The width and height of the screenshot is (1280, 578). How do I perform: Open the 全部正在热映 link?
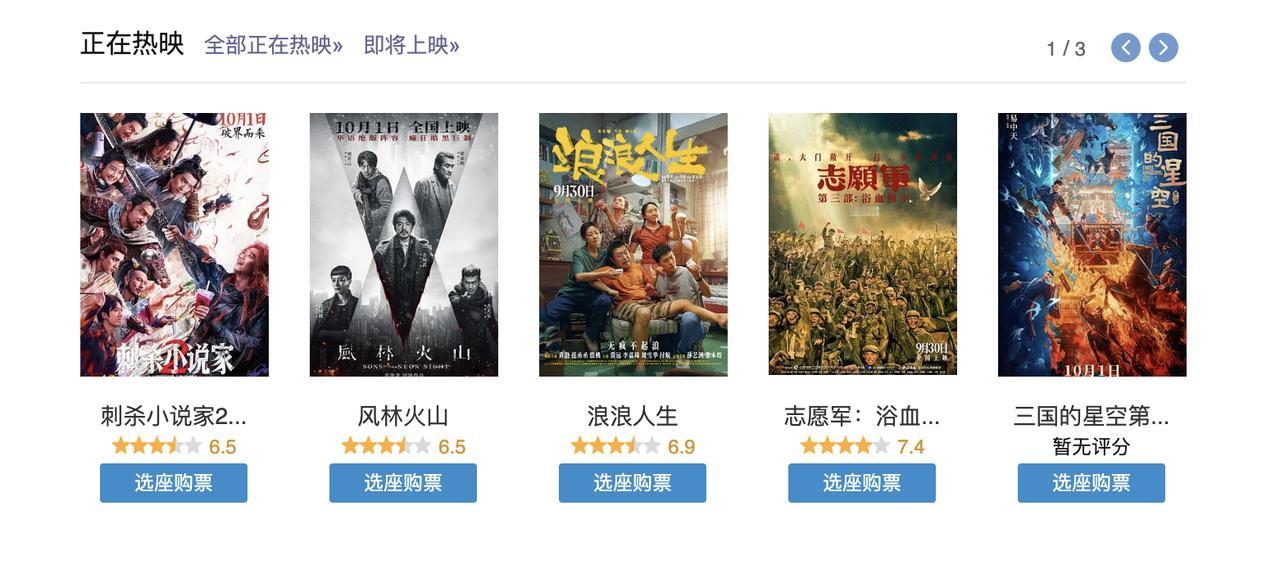273,45
